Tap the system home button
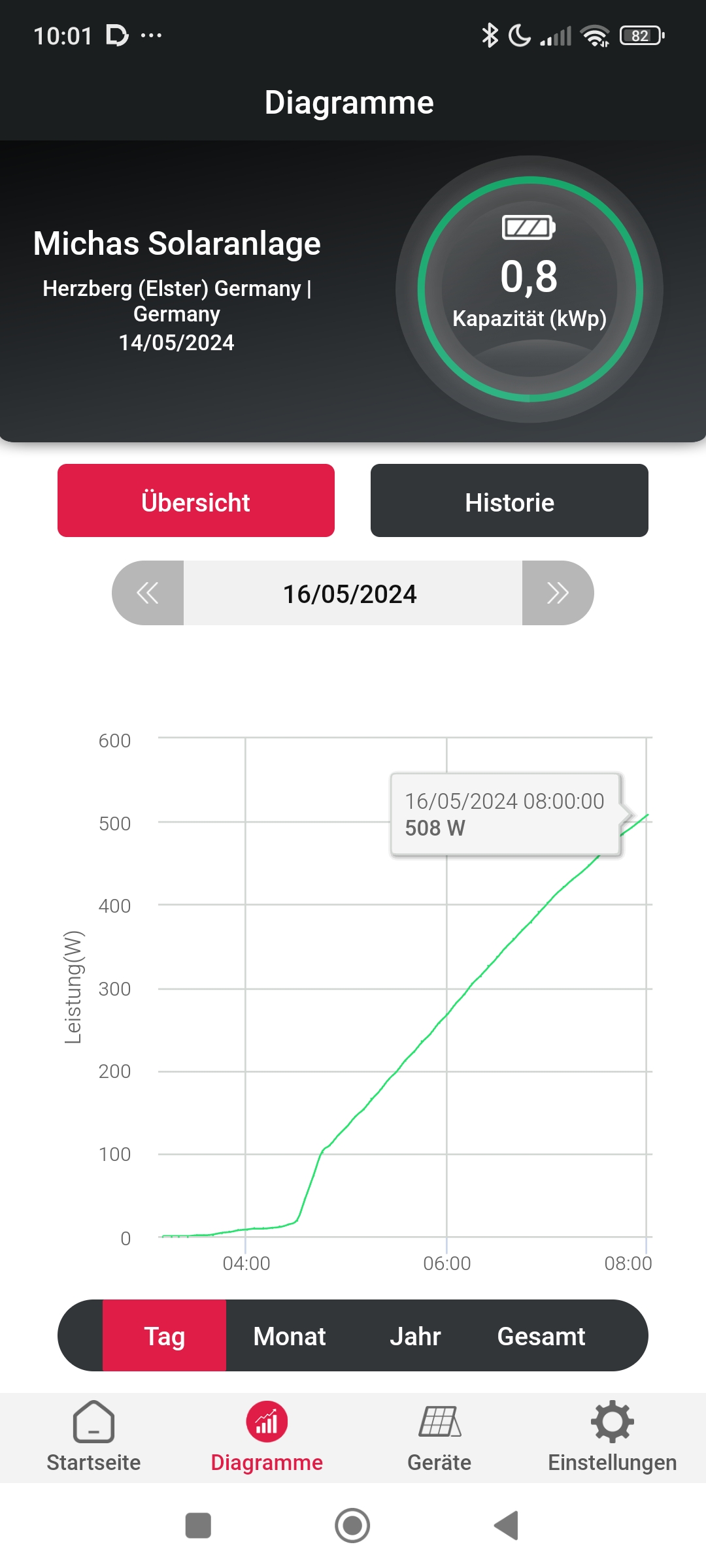Viewport: 706px width, 1568px height. tap(352, 1526)
